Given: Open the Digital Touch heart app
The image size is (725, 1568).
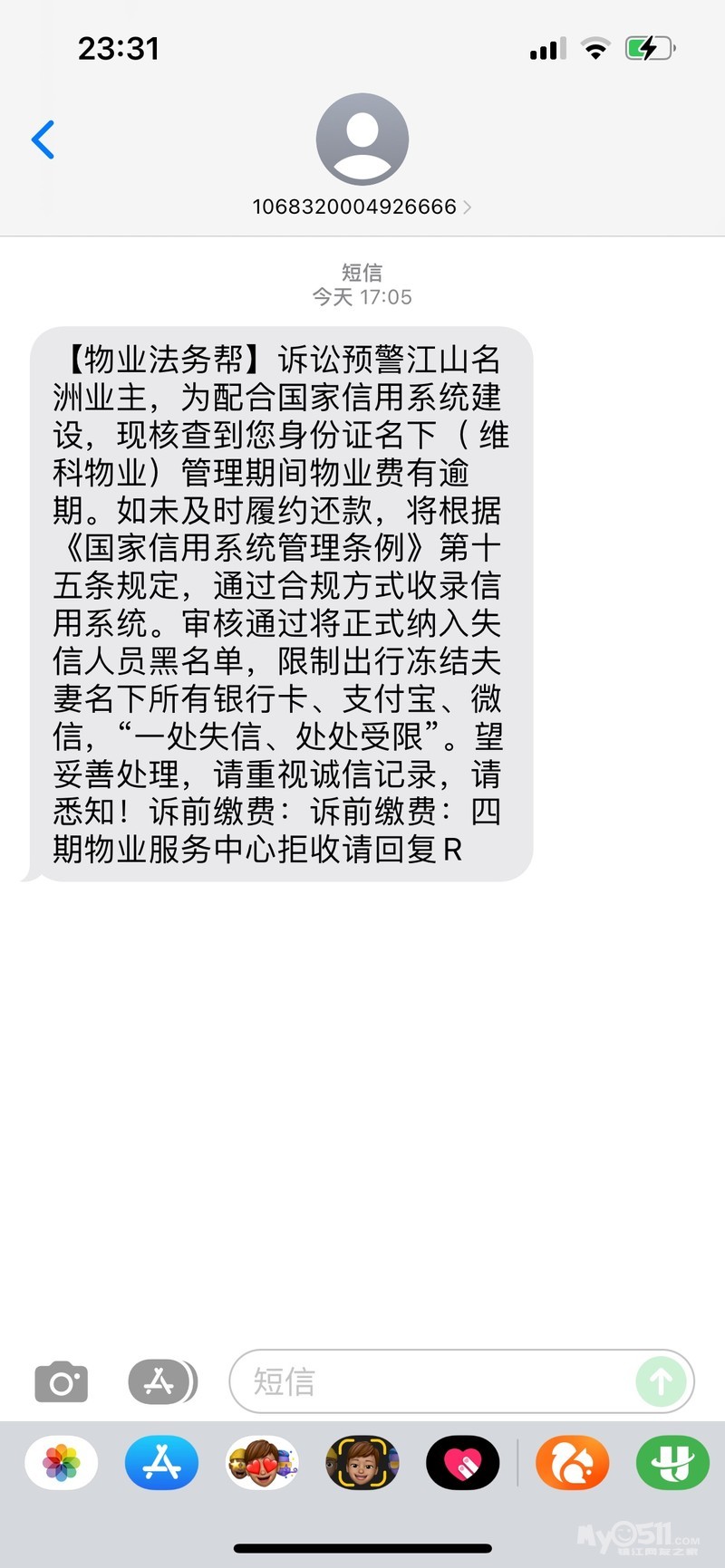Looking at the screenshot, I should point(463,1463).
